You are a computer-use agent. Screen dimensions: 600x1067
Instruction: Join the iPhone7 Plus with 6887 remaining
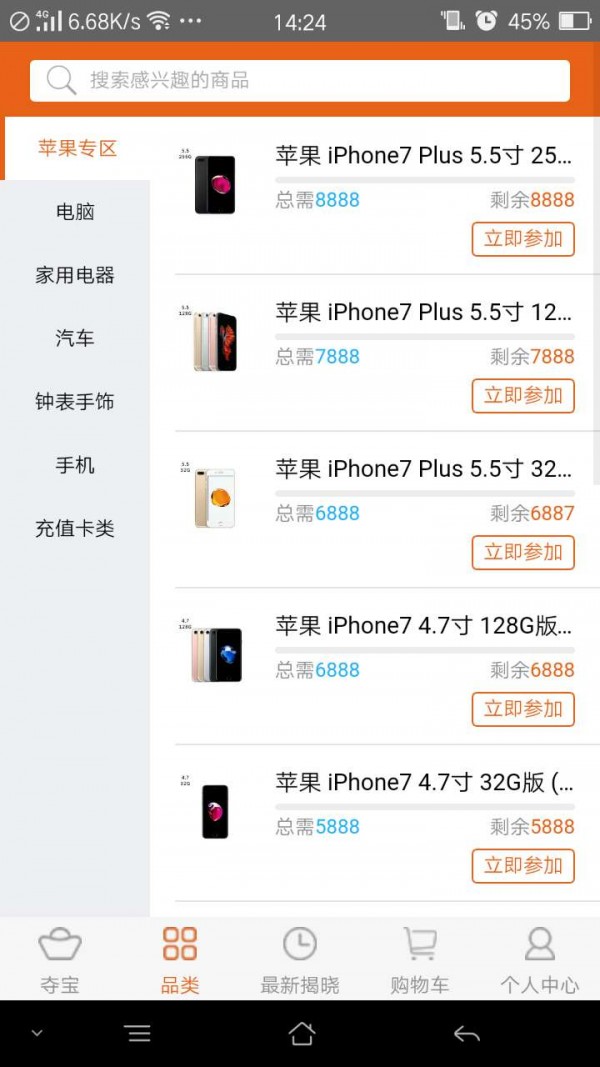[x=523, y=552]
